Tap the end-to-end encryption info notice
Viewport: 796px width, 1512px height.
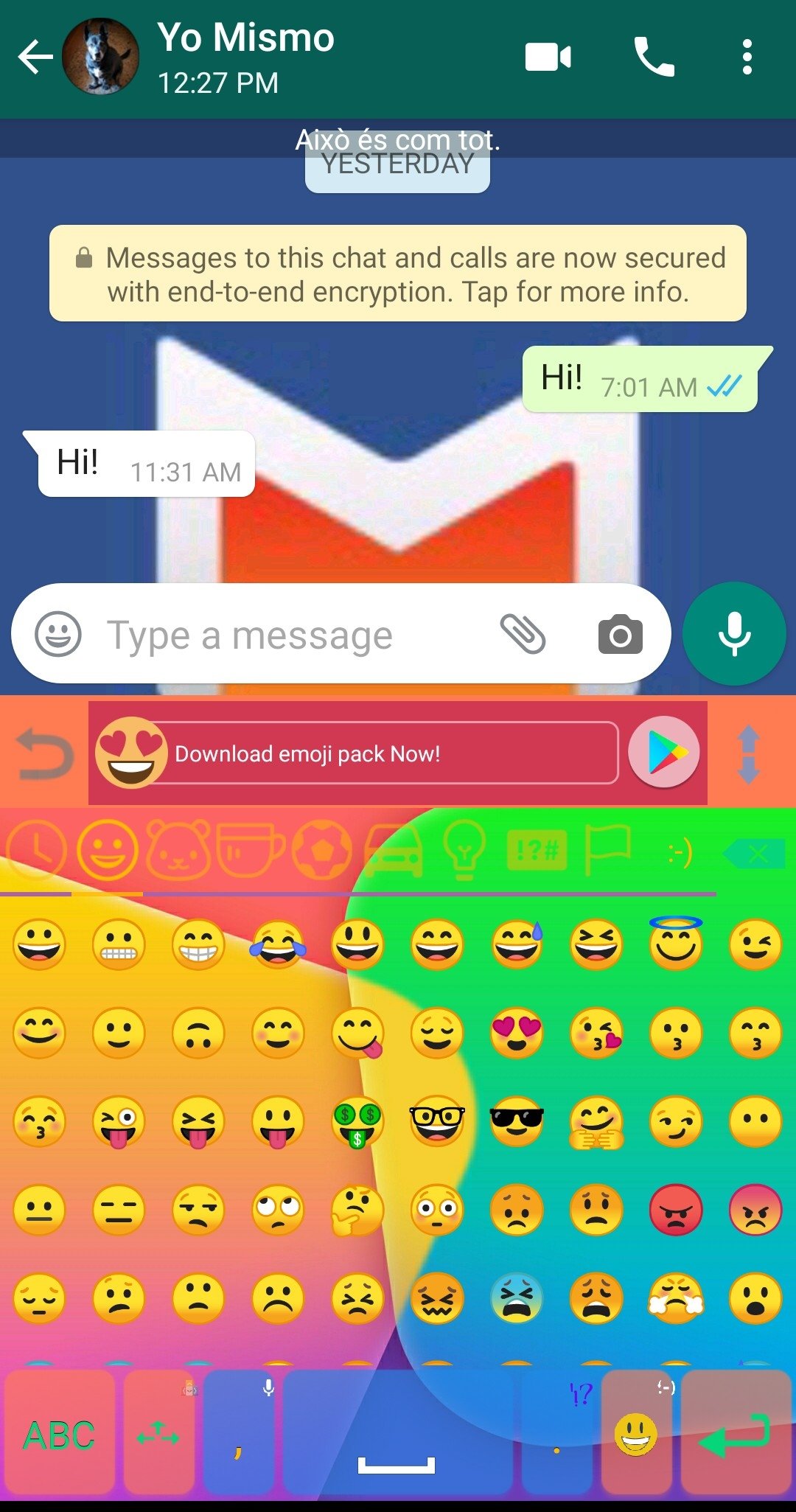(398, 274)
